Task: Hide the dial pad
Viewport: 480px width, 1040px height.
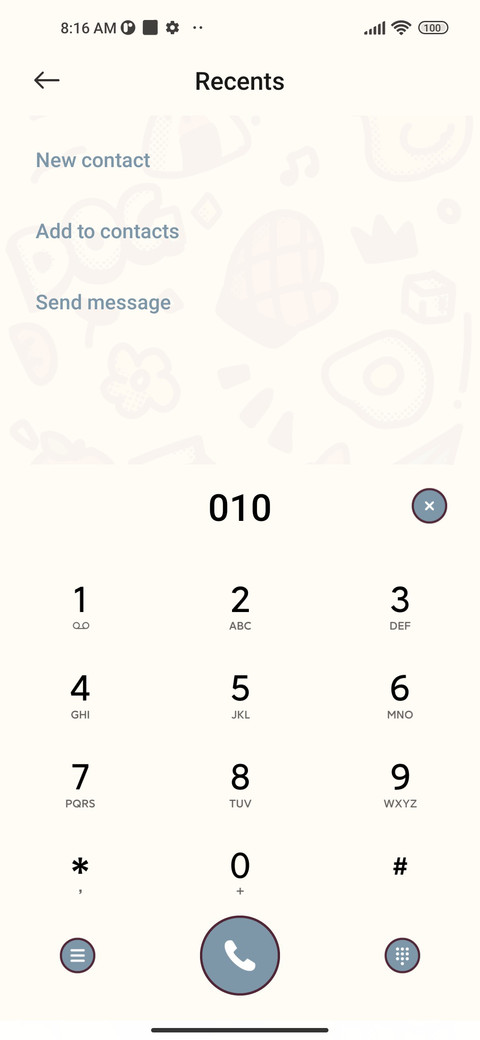Action: tap(402, 956)
